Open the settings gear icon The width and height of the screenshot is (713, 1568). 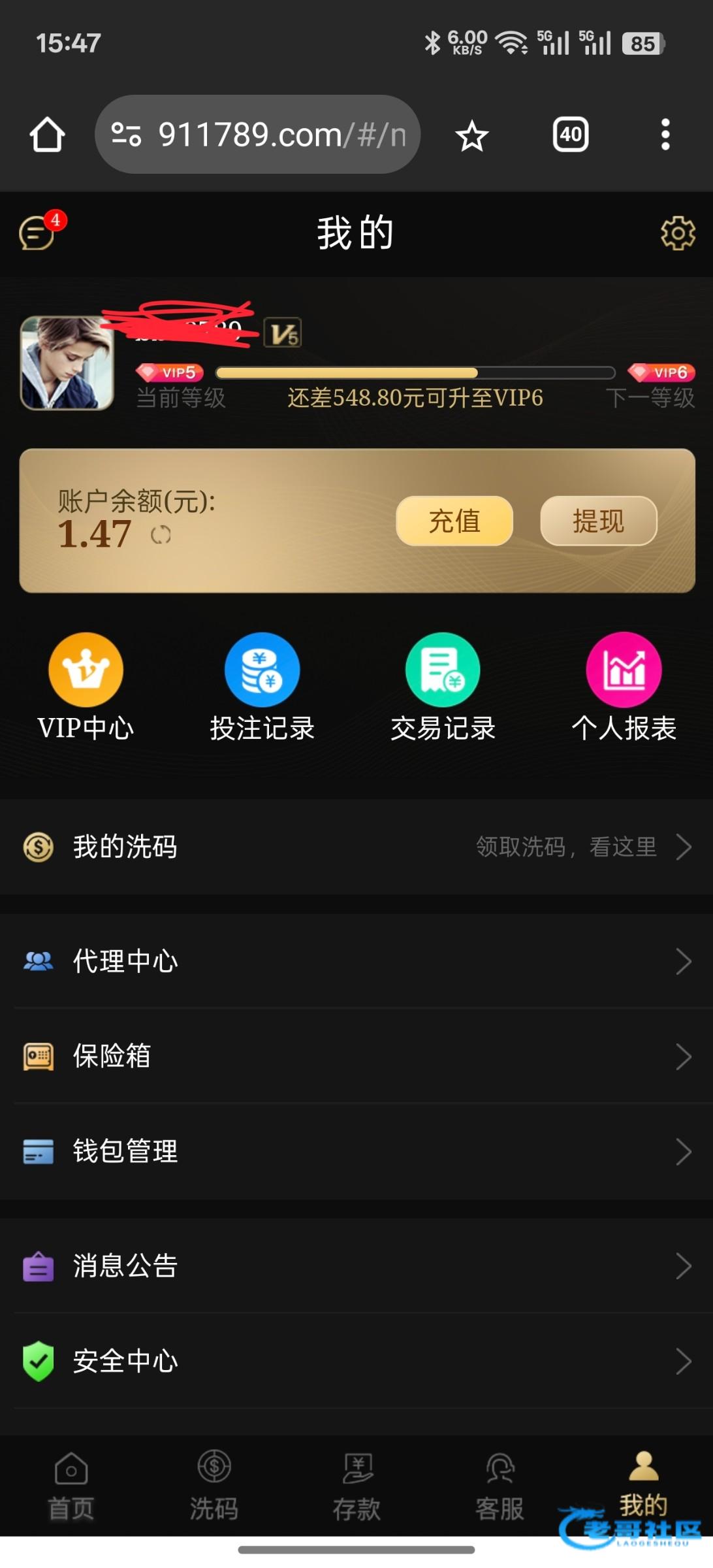coord(678,233)
